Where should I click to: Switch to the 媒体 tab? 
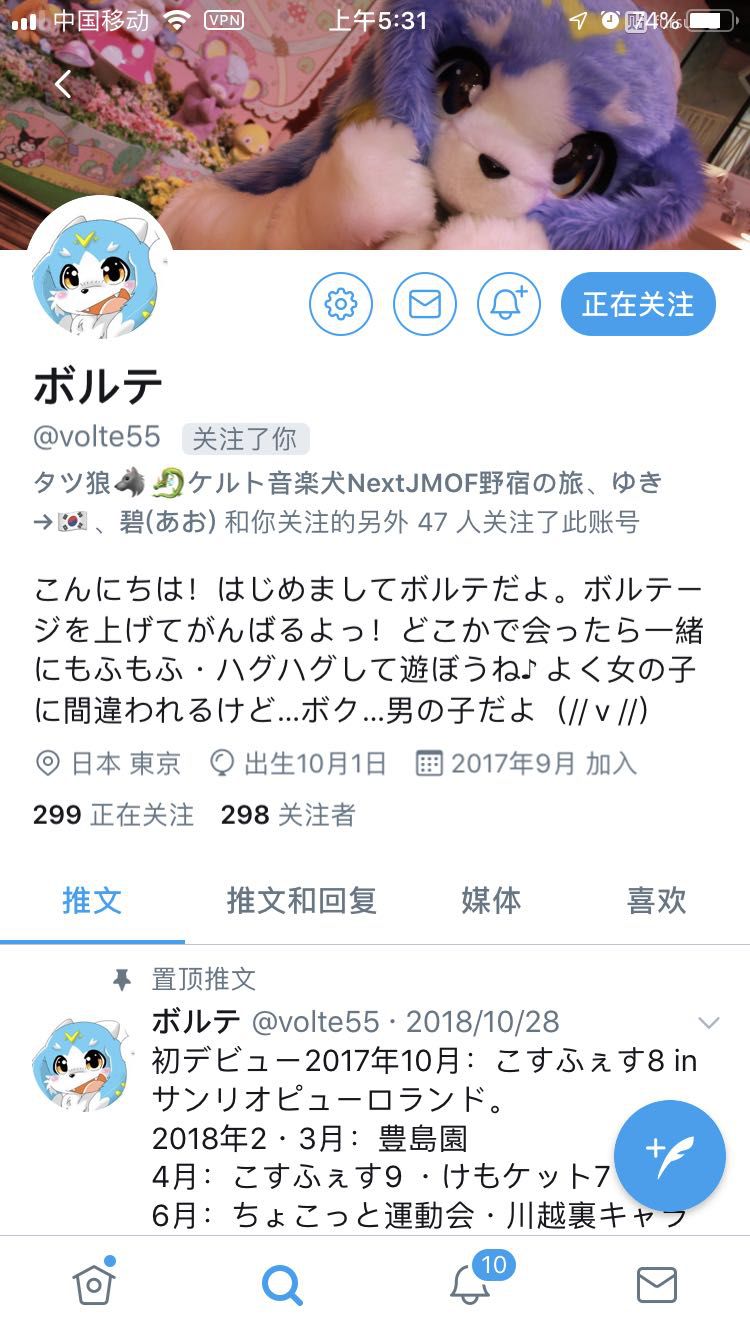[x=491, y=900]
